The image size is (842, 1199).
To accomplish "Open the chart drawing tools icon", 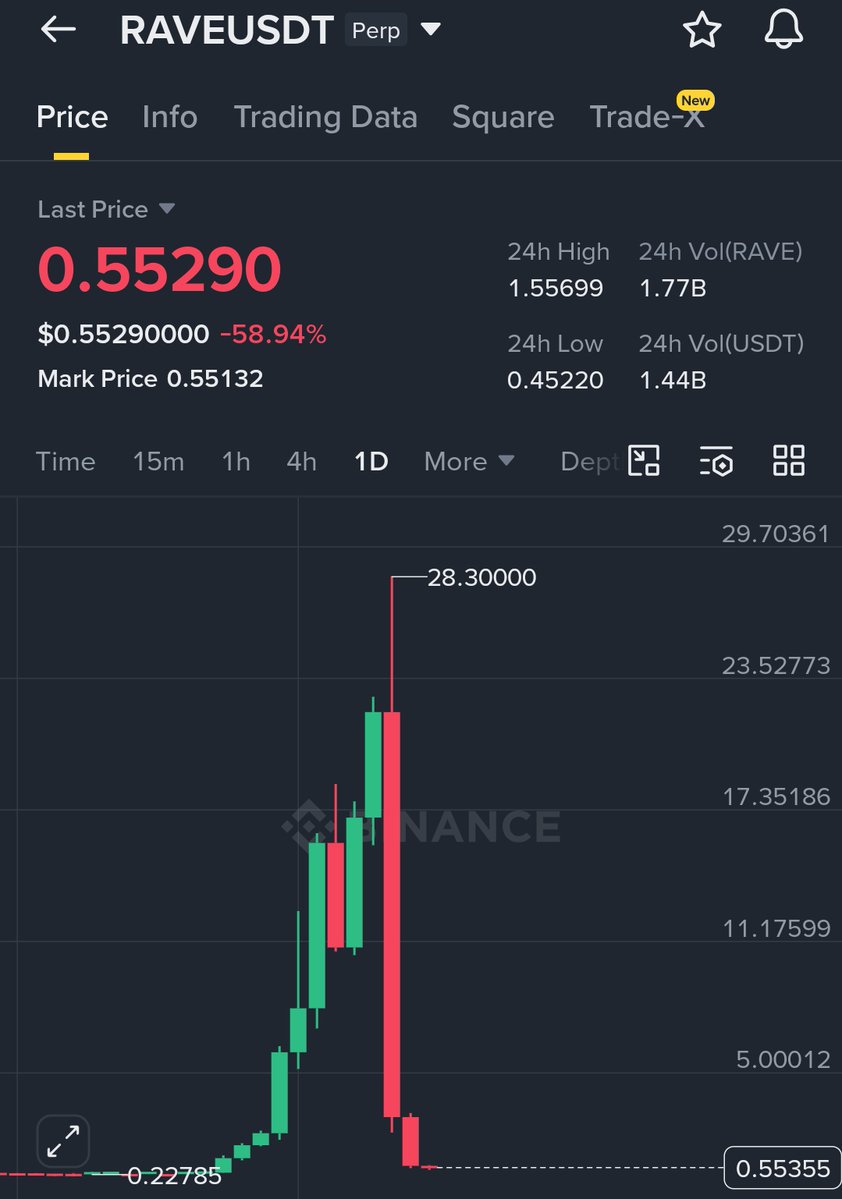I will pos(644,460).
